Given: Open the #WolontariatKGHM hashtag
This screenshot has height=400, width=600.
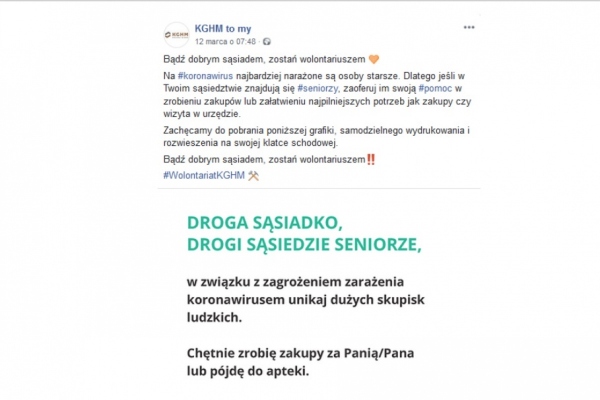Looking at the screenshot, I should pos(202,175).
